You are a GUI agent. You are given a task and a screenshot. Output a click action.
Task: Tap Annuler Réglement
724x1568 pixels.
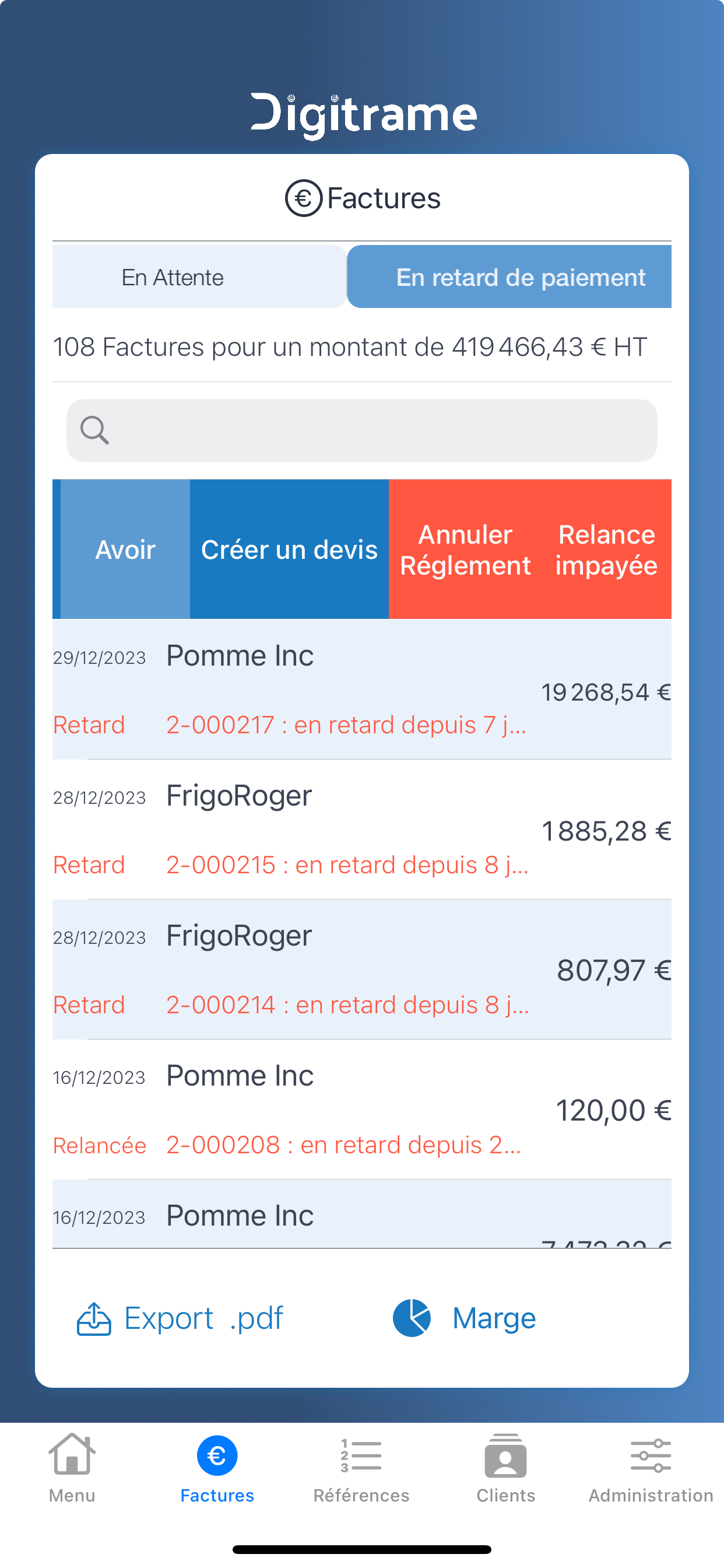(465, 549)
